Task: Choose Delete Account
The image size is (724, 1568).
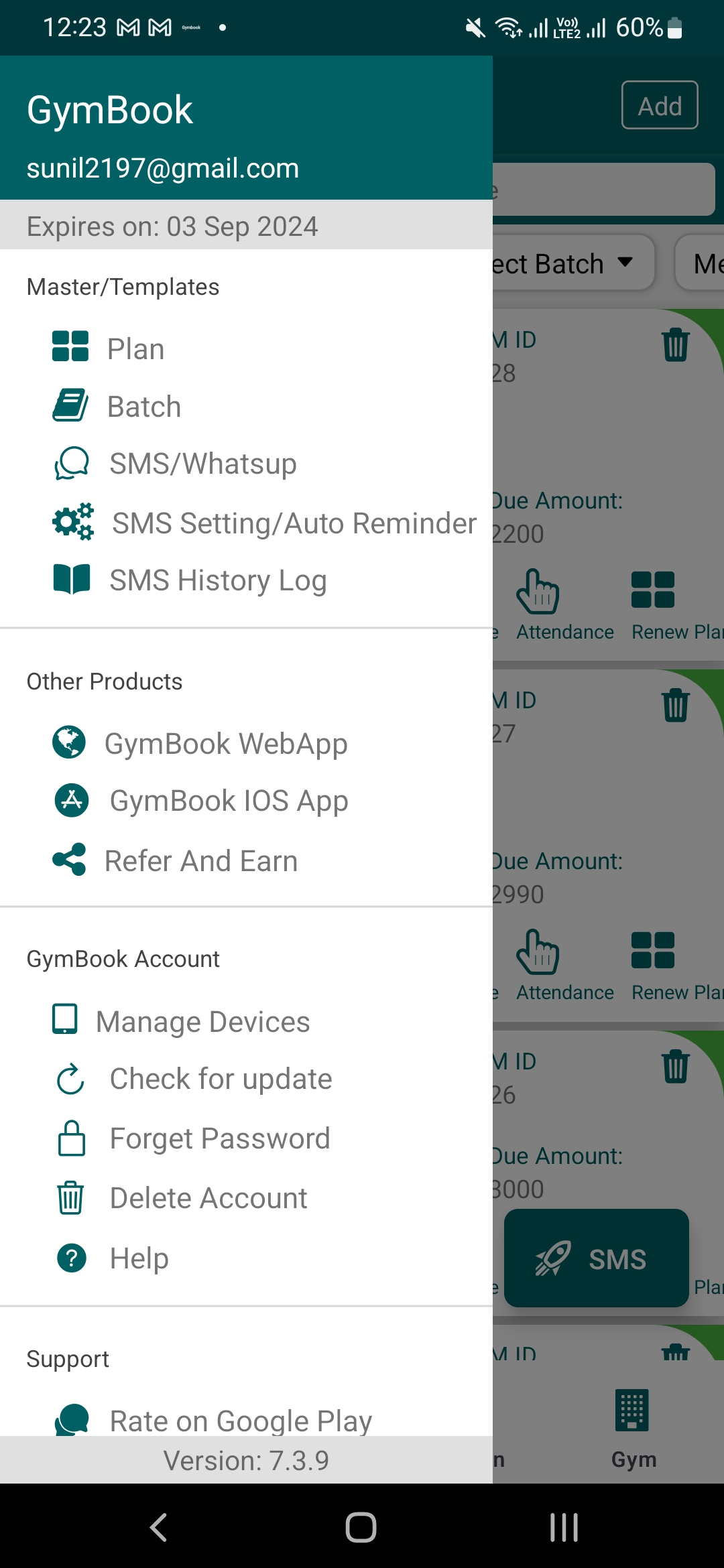Action: (208, 1198)
